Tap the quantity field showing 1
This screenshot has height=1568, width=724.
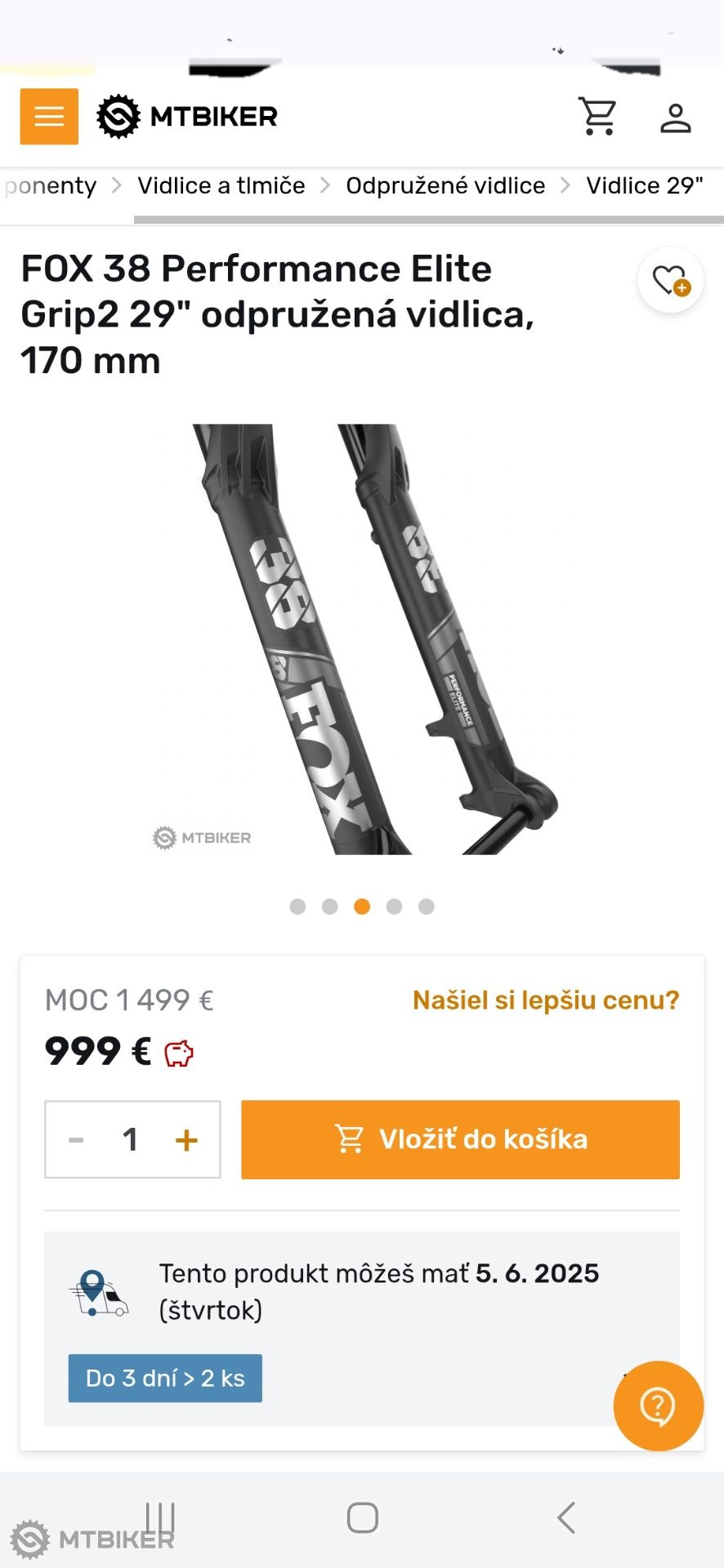(x=131, y=1140)
